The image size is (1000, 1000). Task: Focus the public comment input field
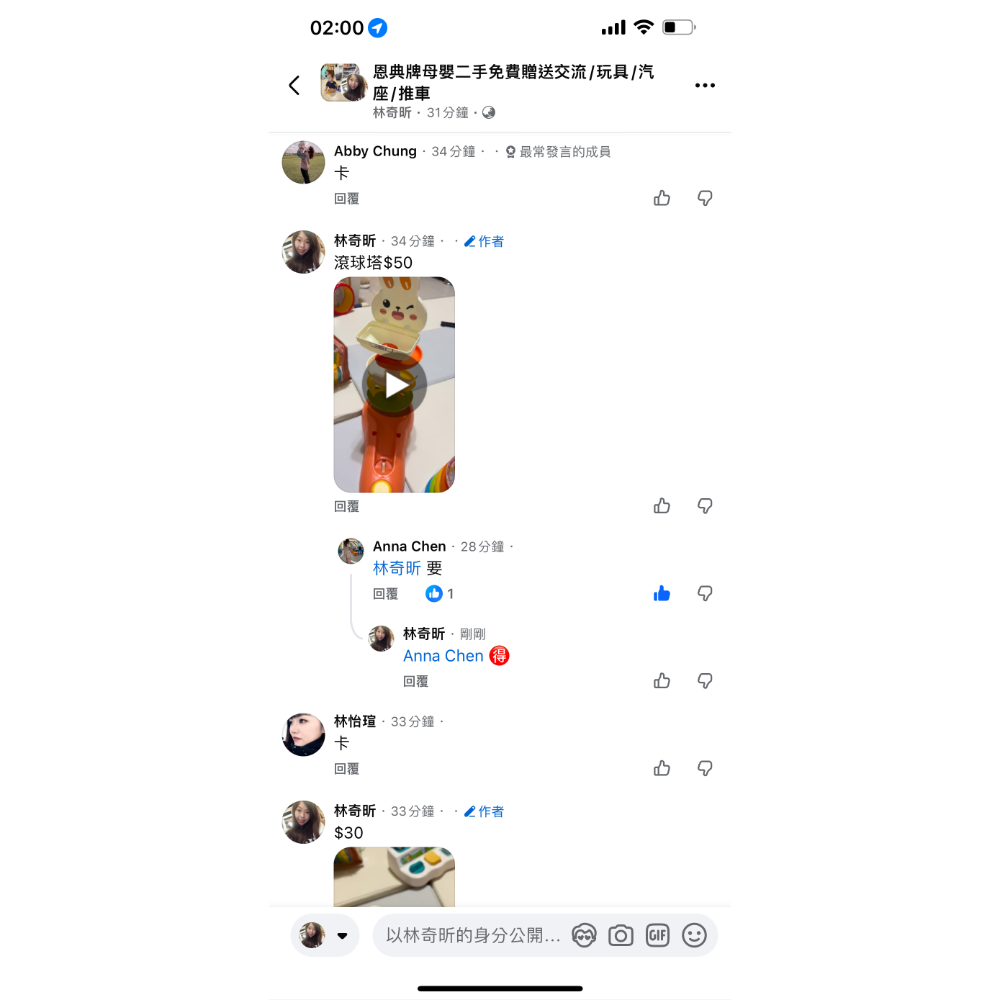point(470,936)
